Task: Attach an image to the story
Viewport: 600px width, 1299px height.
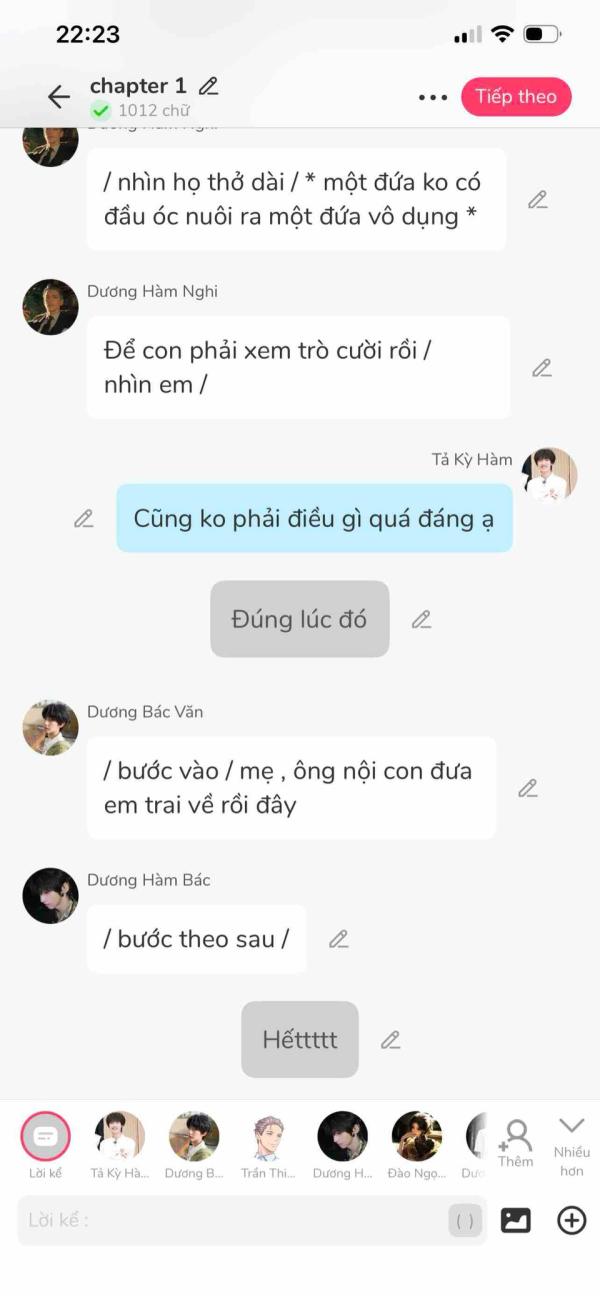Action: tap(516, 1220)
